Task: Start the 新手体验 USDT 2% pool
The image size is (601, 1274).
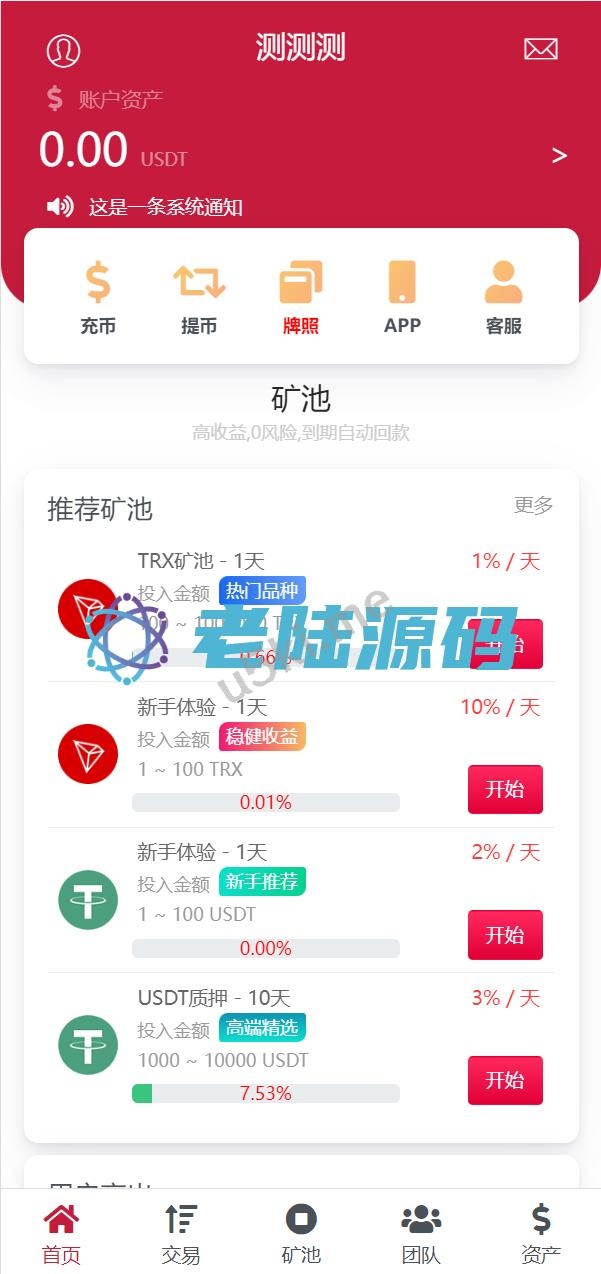Action: pos(505,935)
